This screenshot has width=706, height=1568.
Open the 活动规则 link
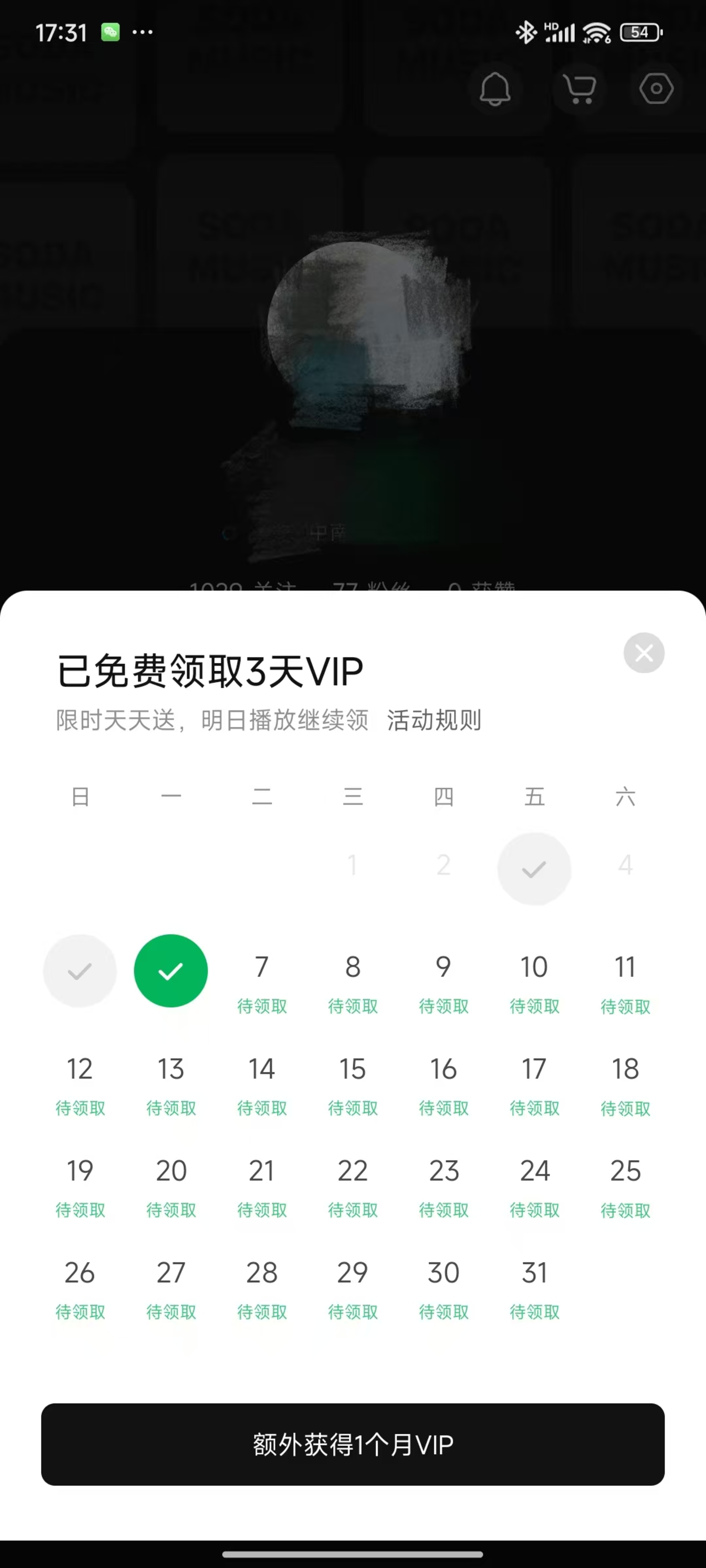click(x=434, y=720)
